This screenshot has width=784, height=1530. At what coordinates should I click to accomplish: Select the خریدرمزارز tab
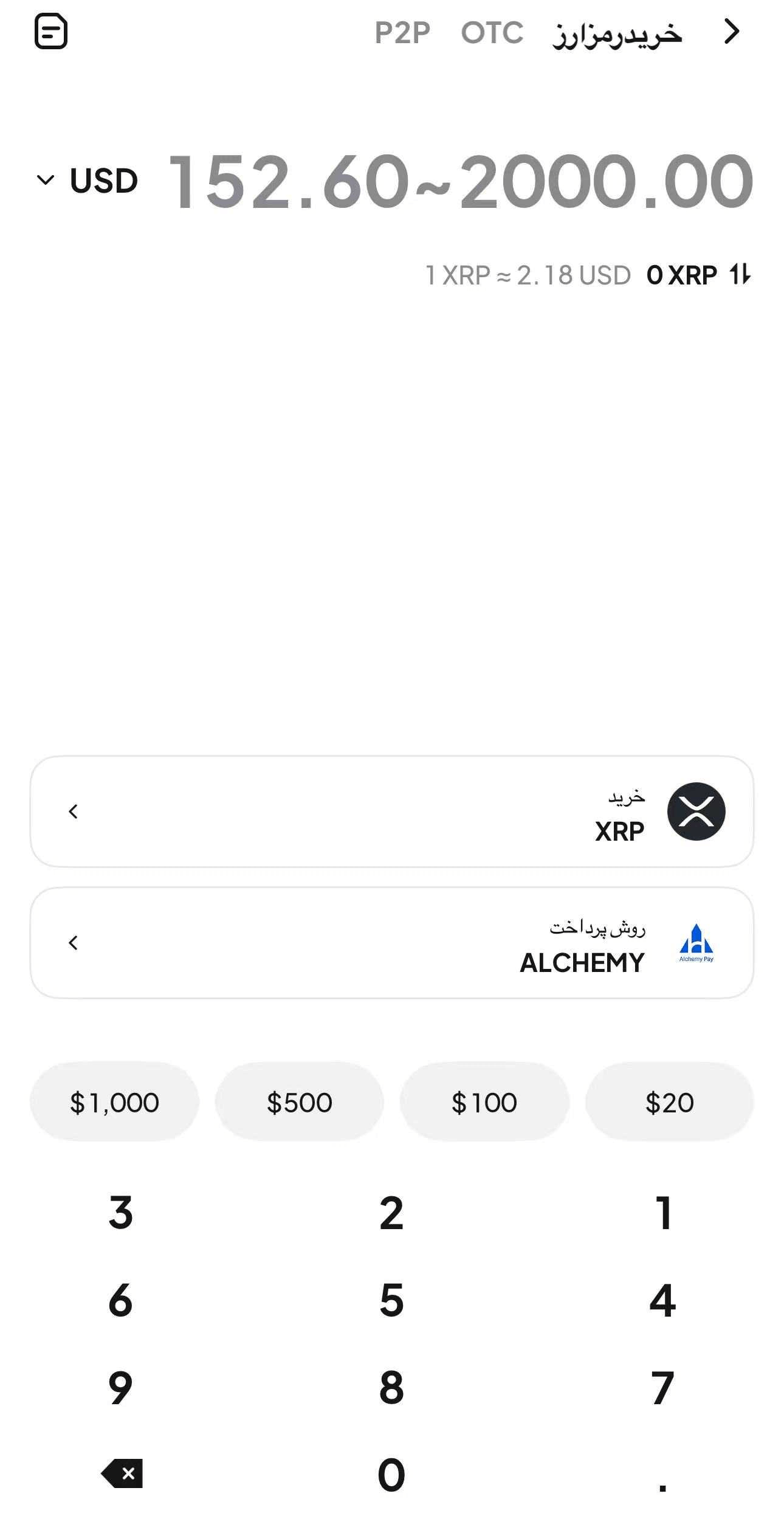coord(617,33)
